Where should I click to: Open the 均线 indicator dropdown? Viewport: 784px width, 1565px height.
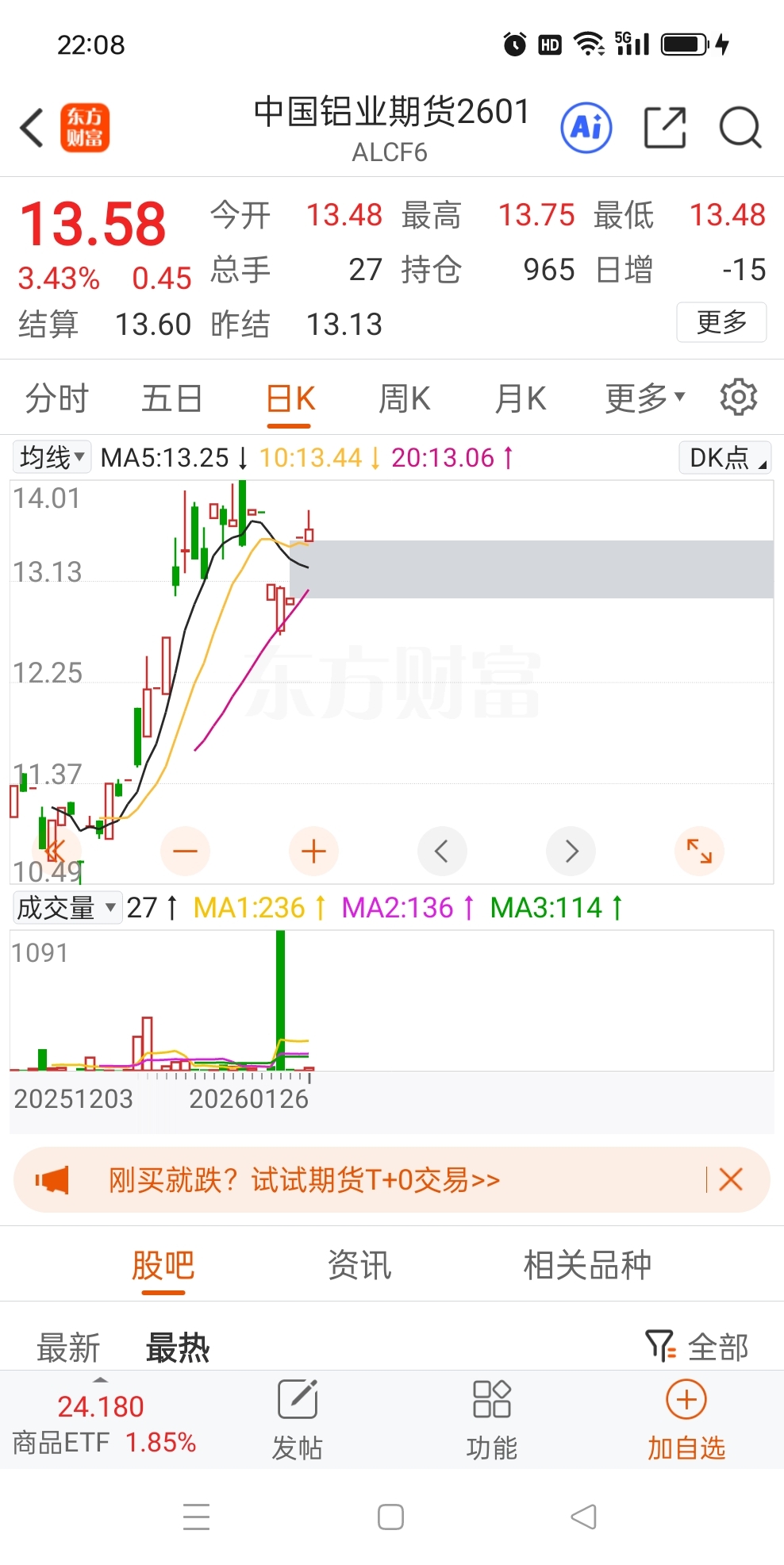tap(52, 457)
